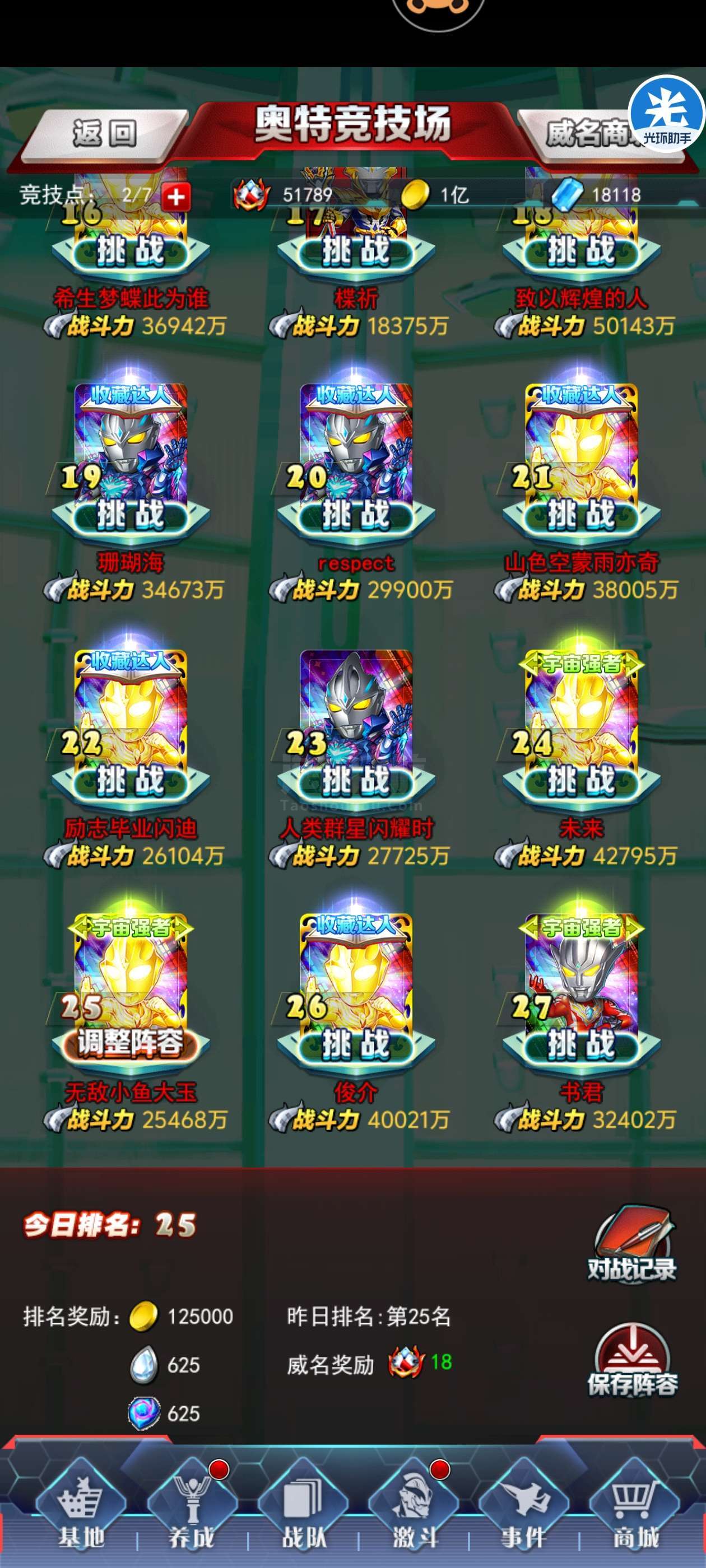Challenge rank 21 player 山色空蒙雨亦奇
The width and height of the screenshot is (706, 1568).
tap(581, 515)
